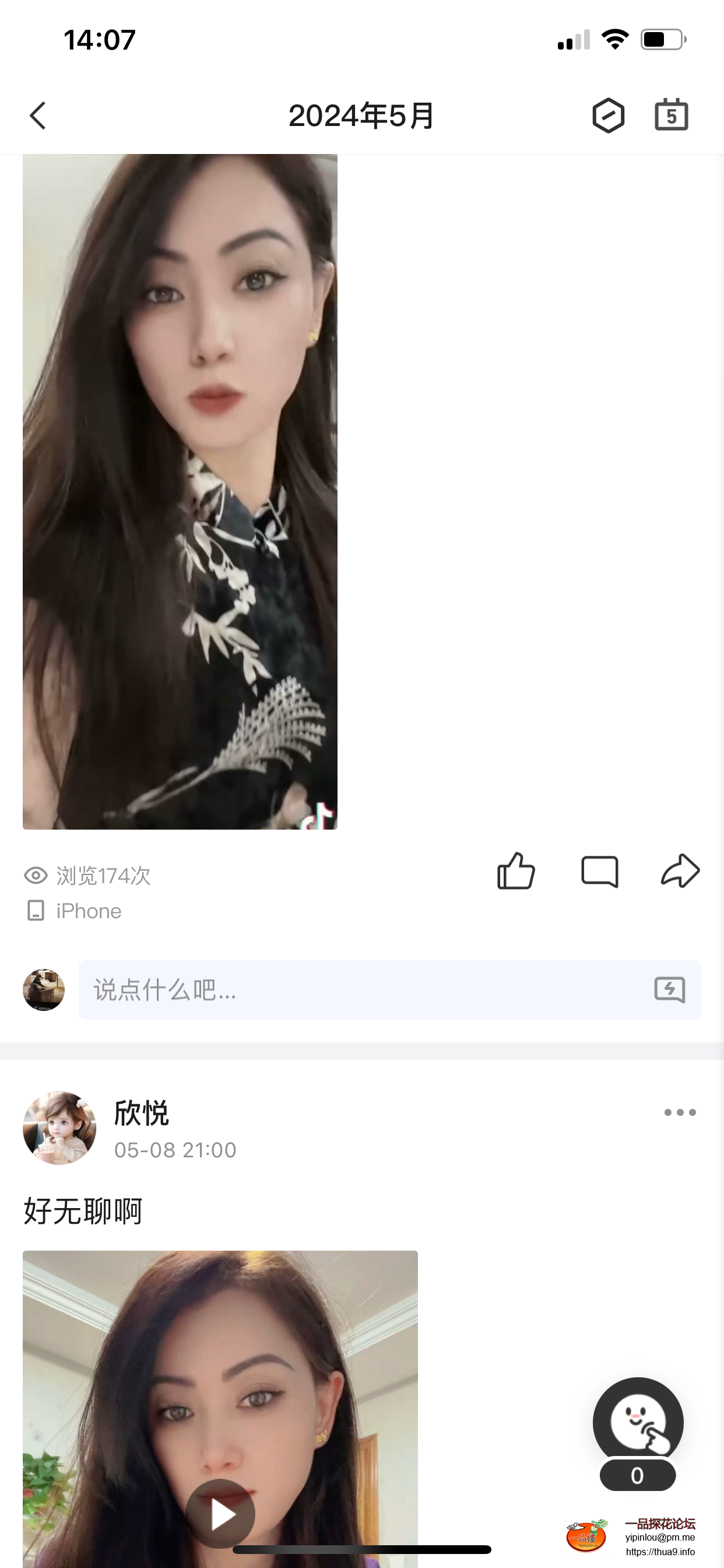This screenshot has width=724, height=1568.
Task: Like the post with 174 views
Action: pos(516,871)
